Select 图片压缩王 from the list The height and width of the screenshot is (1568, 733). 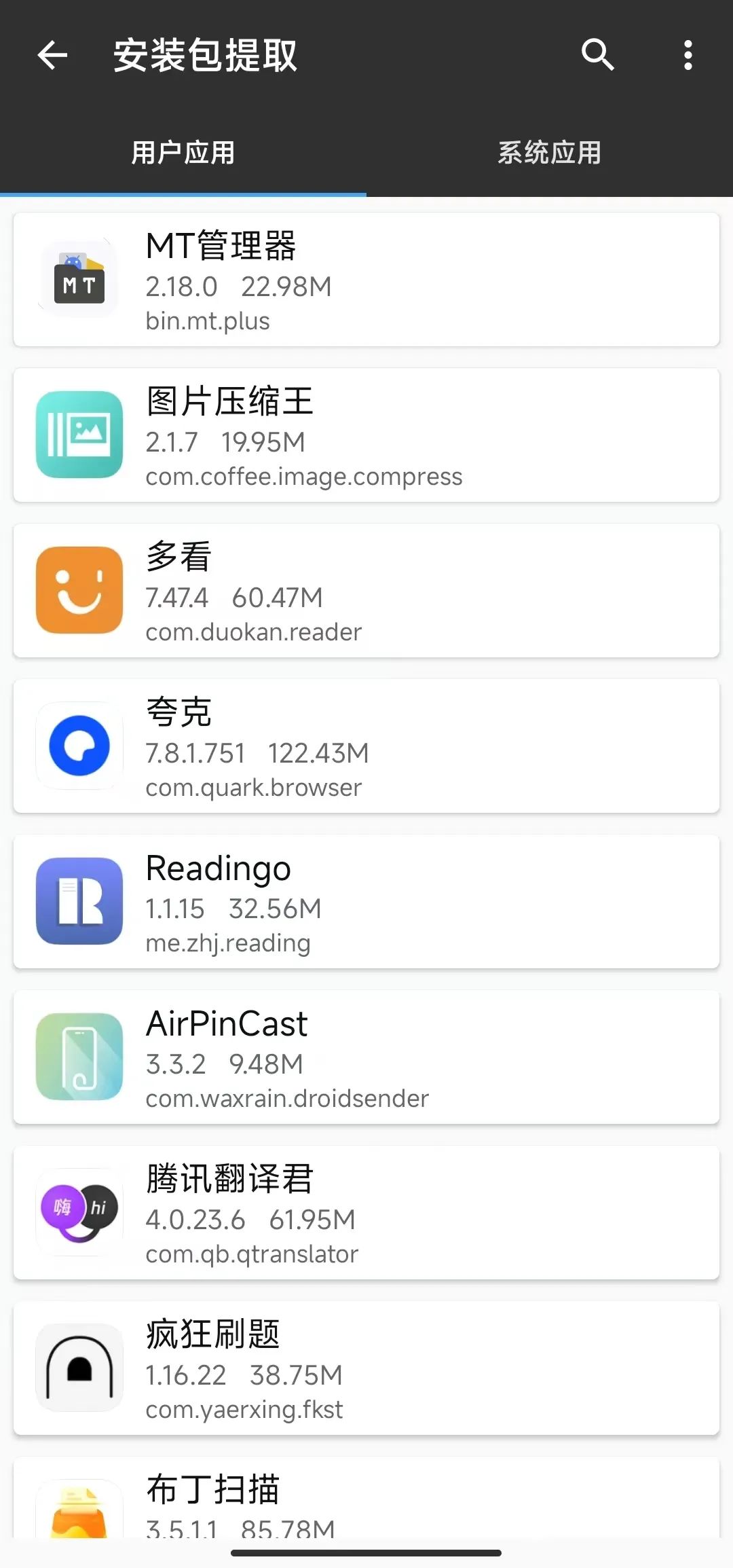366,435
